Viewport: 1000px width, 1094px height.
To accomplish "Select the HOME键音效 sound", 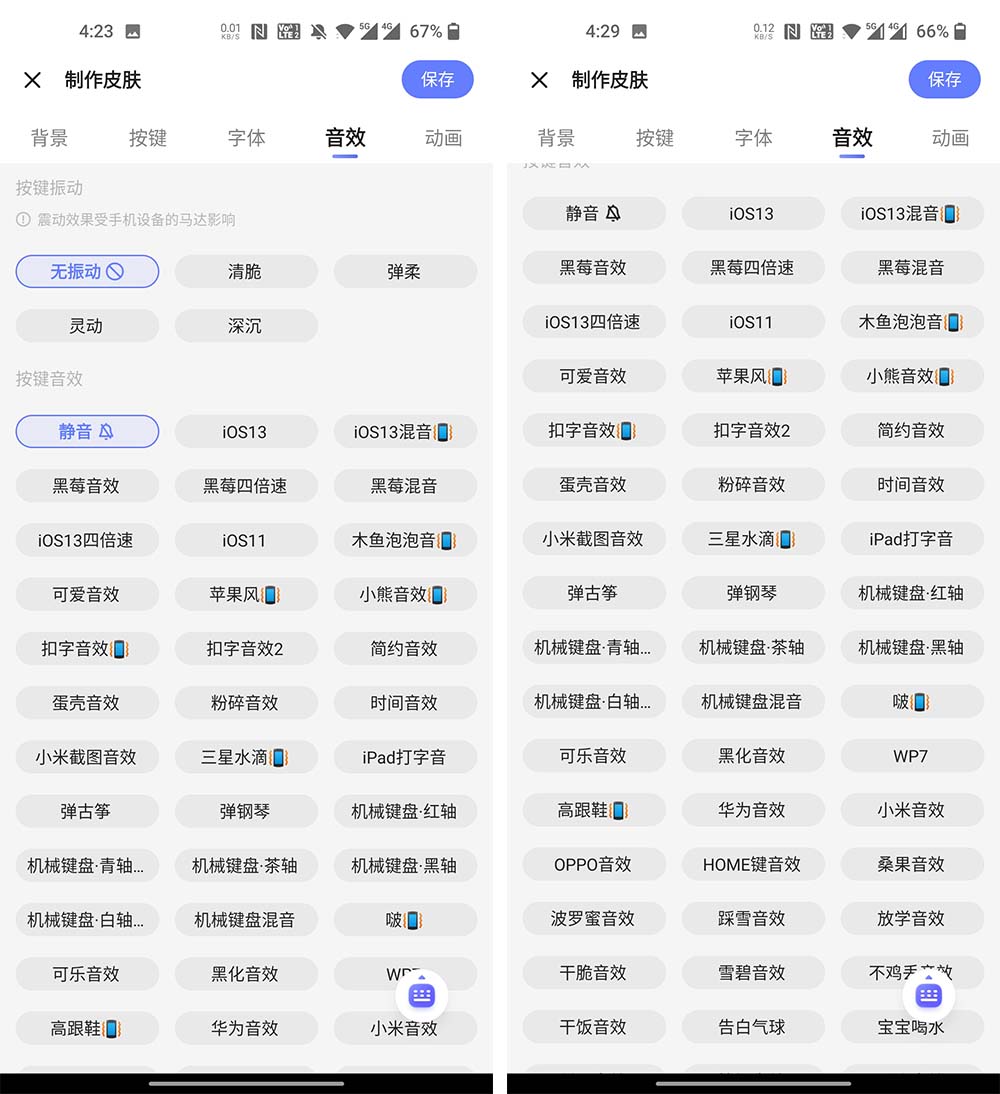I will (752, 864).
